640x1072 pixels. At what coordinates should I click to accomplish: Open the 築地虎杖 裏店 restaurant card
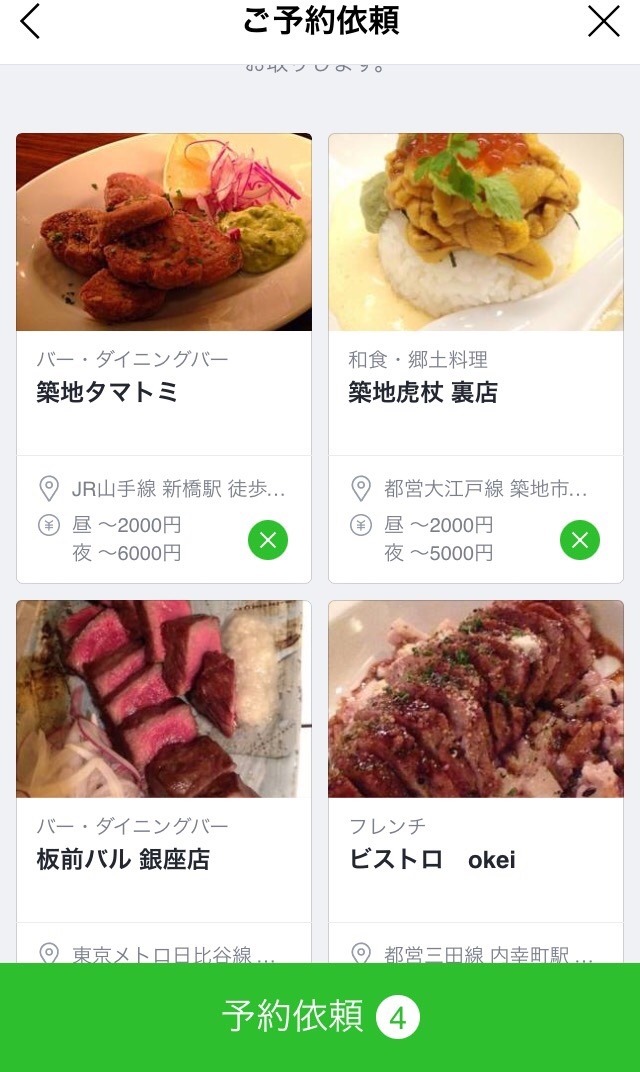point(476,358)
